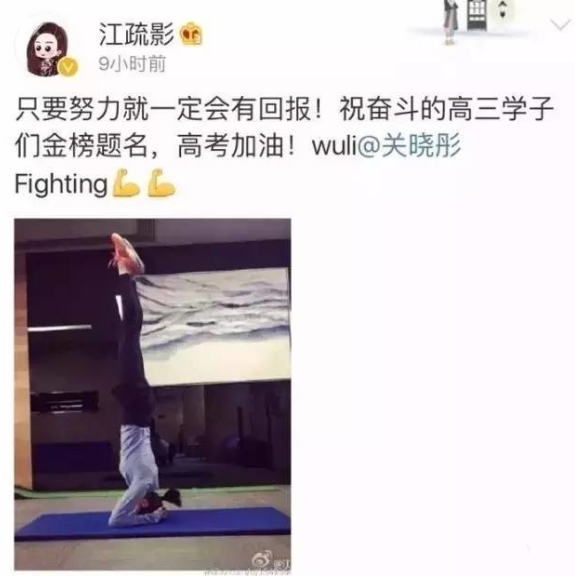Open 江疏影's profile avatar
The image size is (575, 579).
tap(49, 49)
